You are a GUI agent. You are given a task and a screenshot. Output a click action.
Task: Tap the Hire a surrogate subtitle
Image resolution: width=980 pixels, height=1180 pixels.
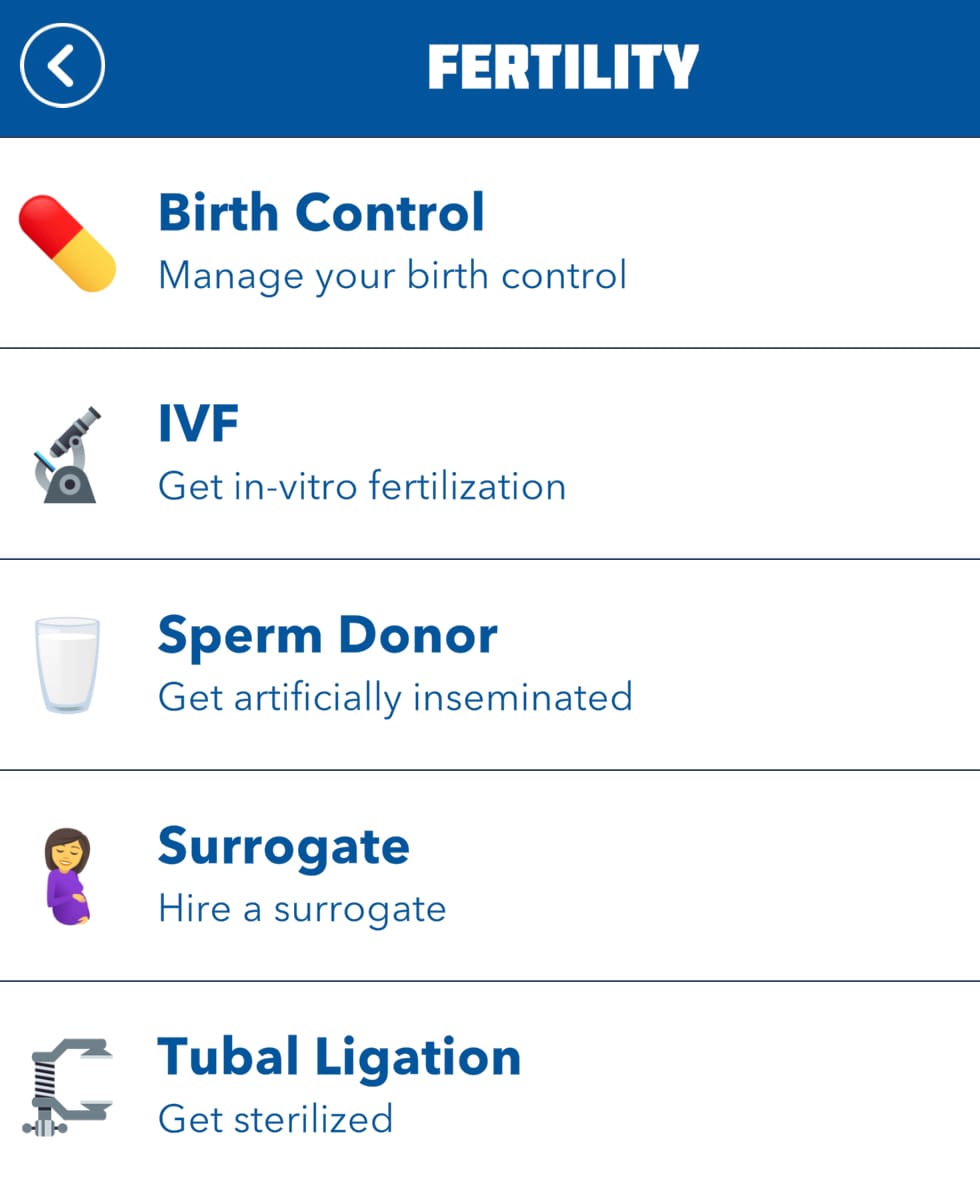(x=302, y=908)
